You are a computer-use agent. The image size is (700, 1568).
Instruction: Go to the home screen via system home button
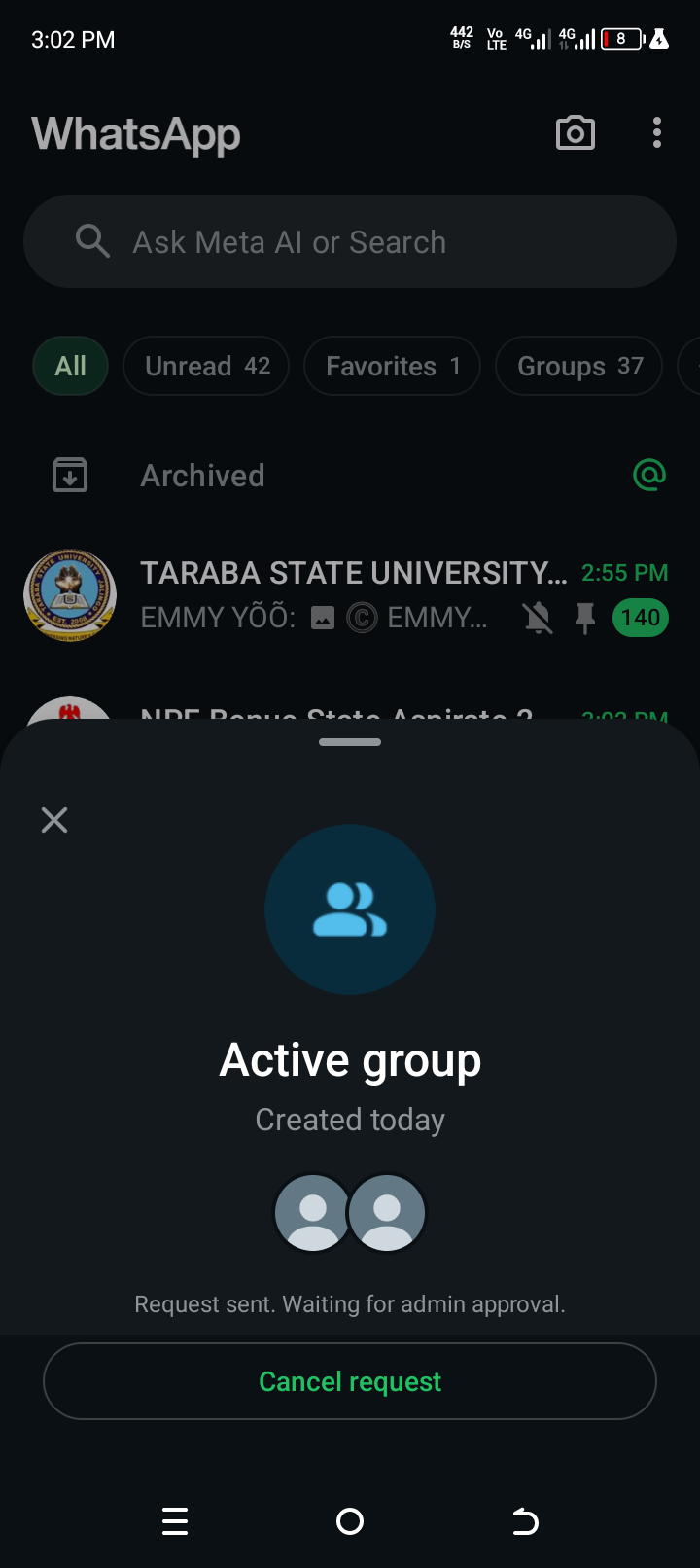[350, 1521]
